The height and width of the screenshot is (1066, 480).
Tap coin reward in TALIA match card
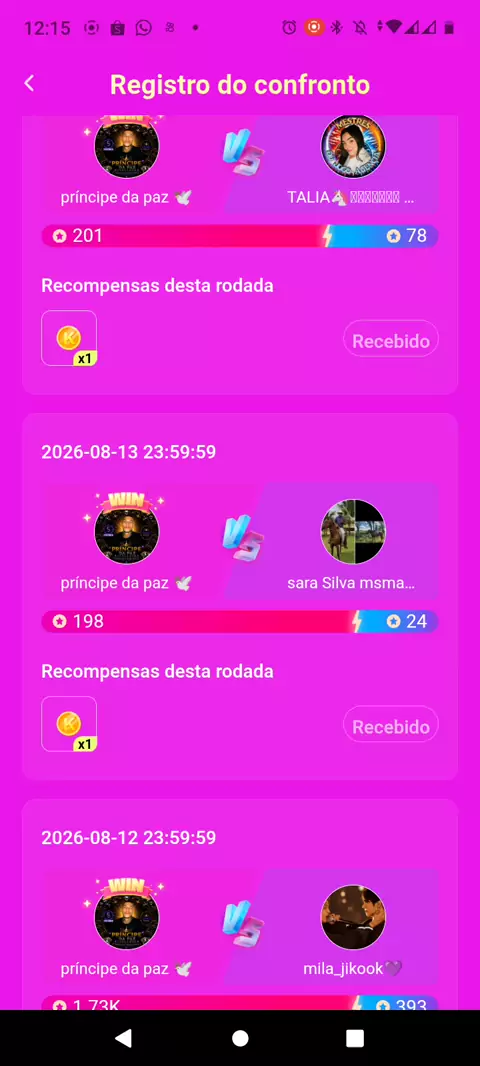[x=69, y=338]
